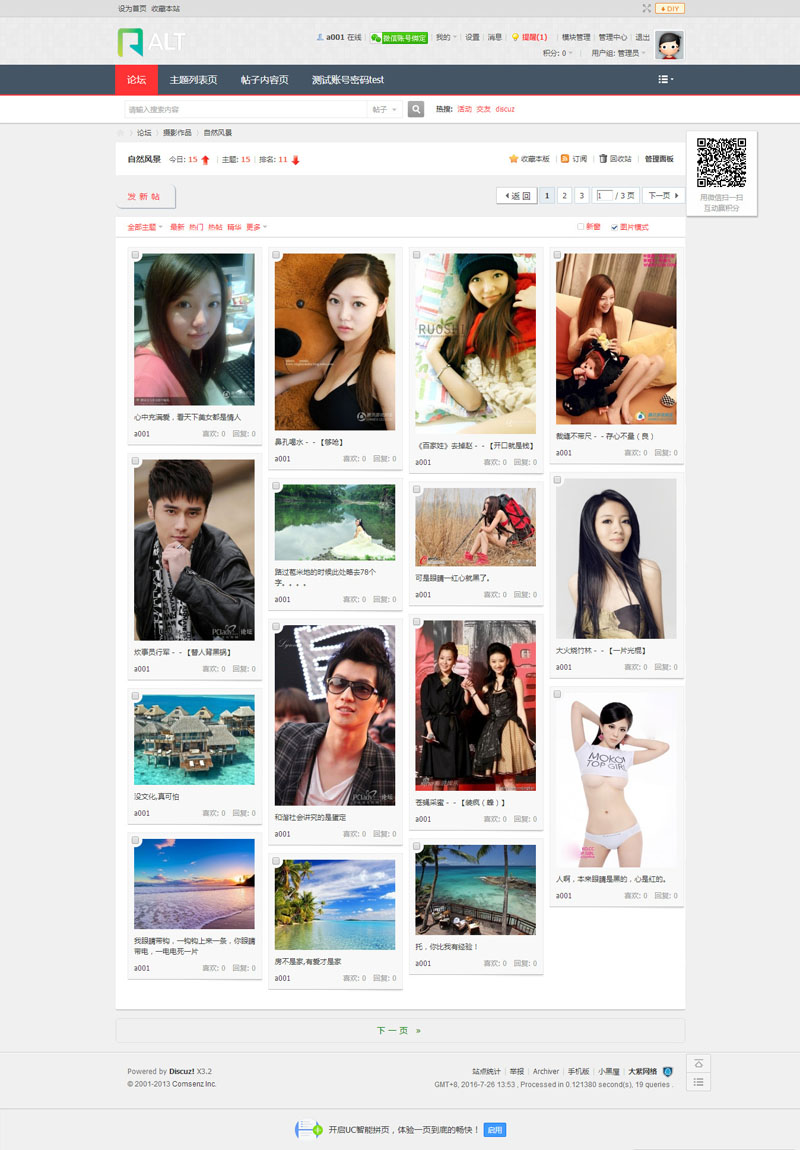Screen dimensions: 800x1150
Task: Expand the 全部主题 filter dropdown
Action: 145,227
